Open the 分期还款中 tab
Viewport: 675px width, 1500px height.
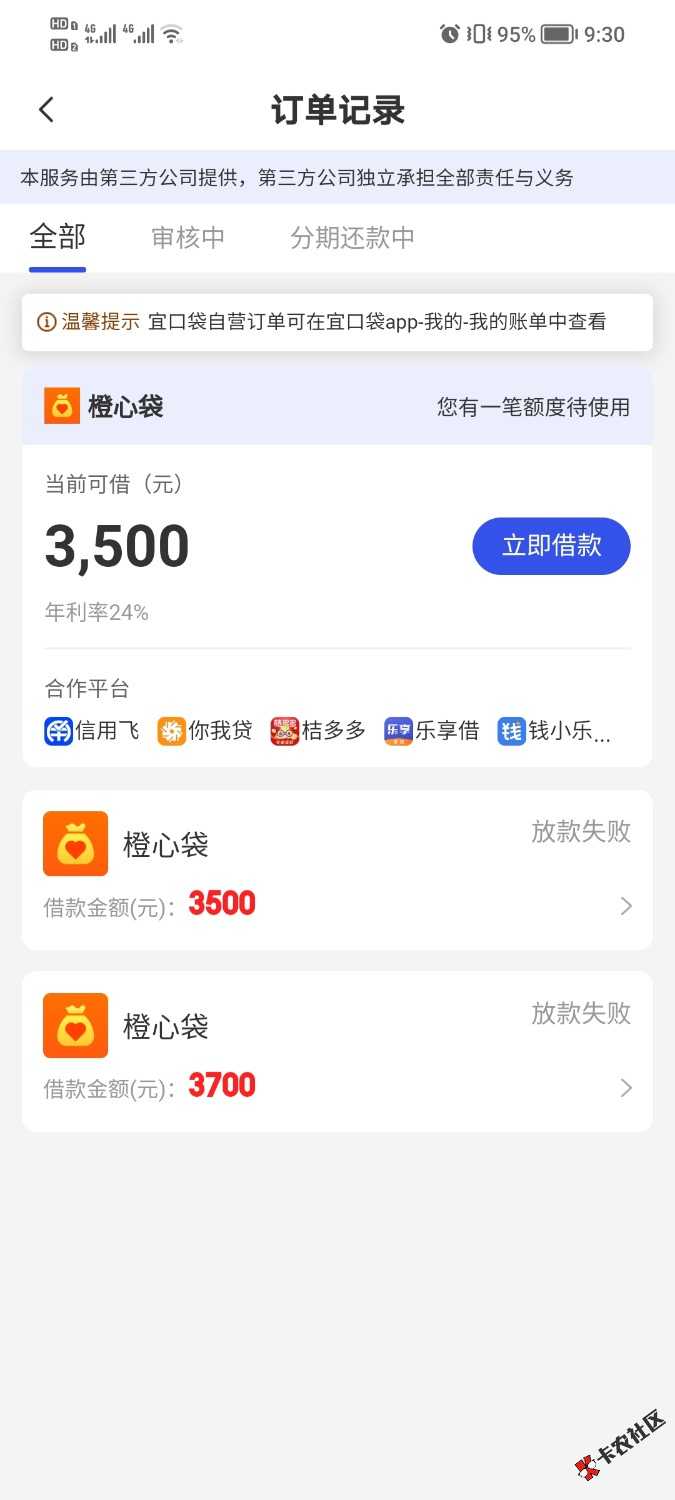[x=352, y=238]
